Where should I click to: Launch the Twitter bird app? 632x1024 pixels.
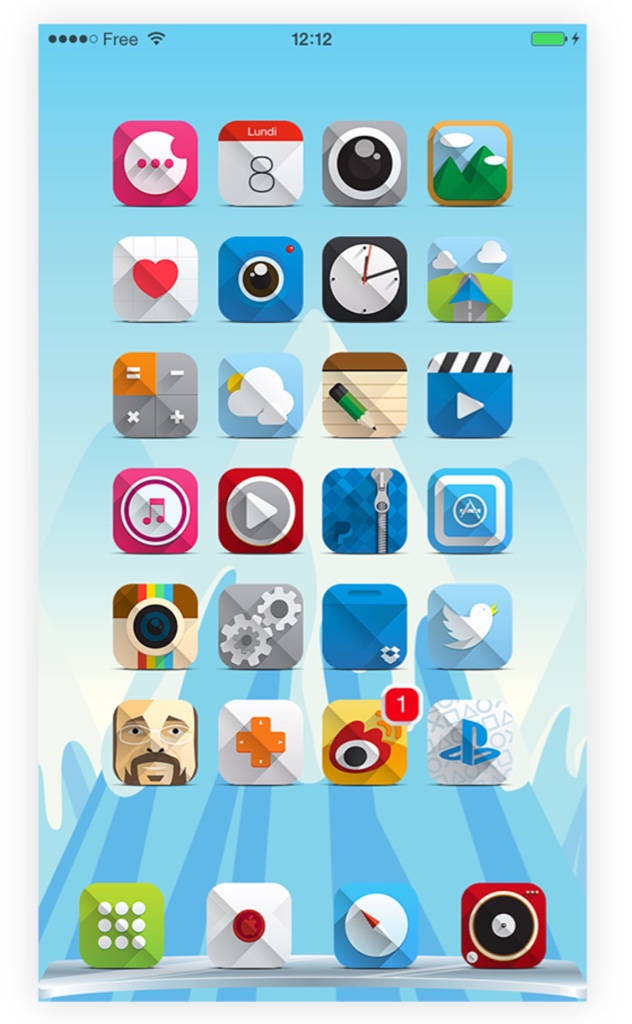tap(469, 626)
